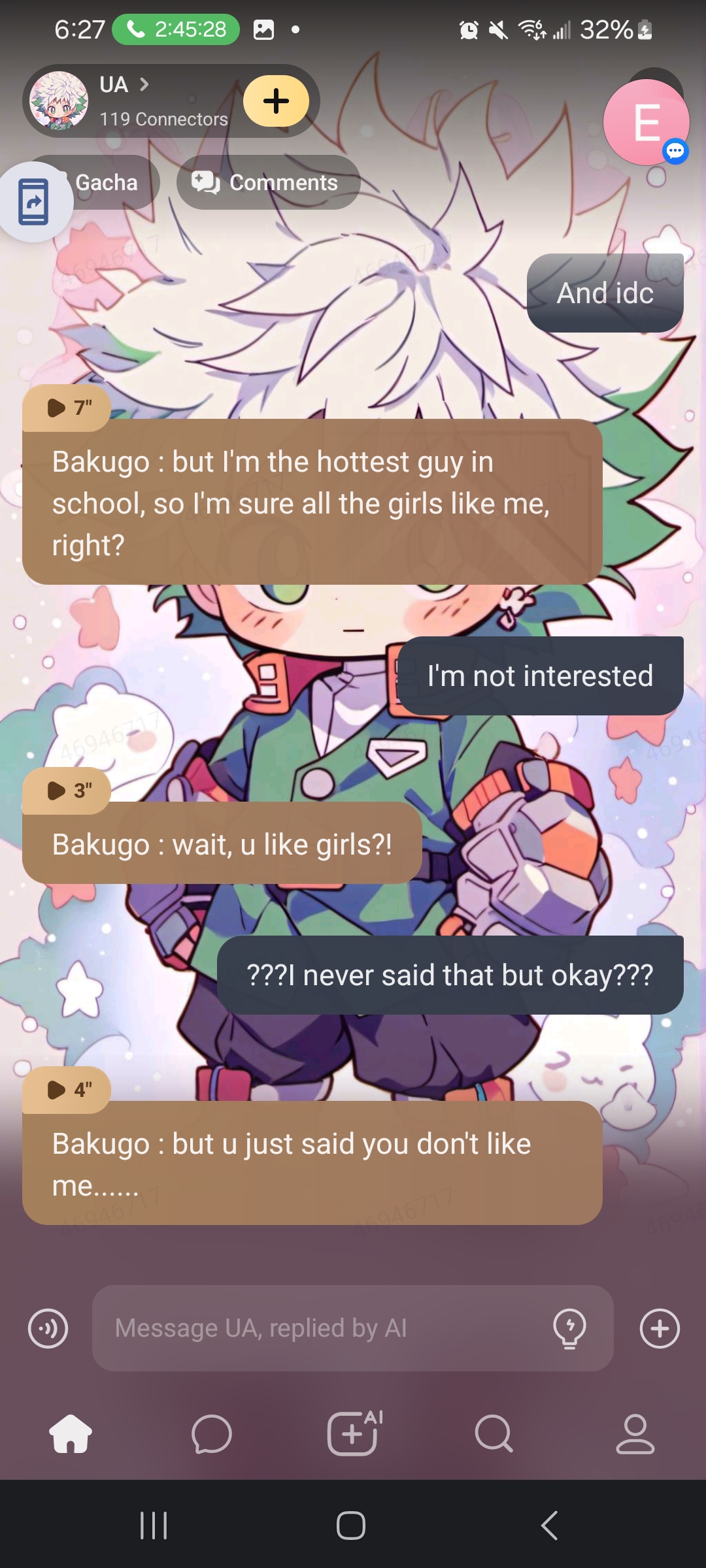Get a reply suggestion with the lightbulb
The height and width of the screenshot is (1568, 706).
[569, 1328]
